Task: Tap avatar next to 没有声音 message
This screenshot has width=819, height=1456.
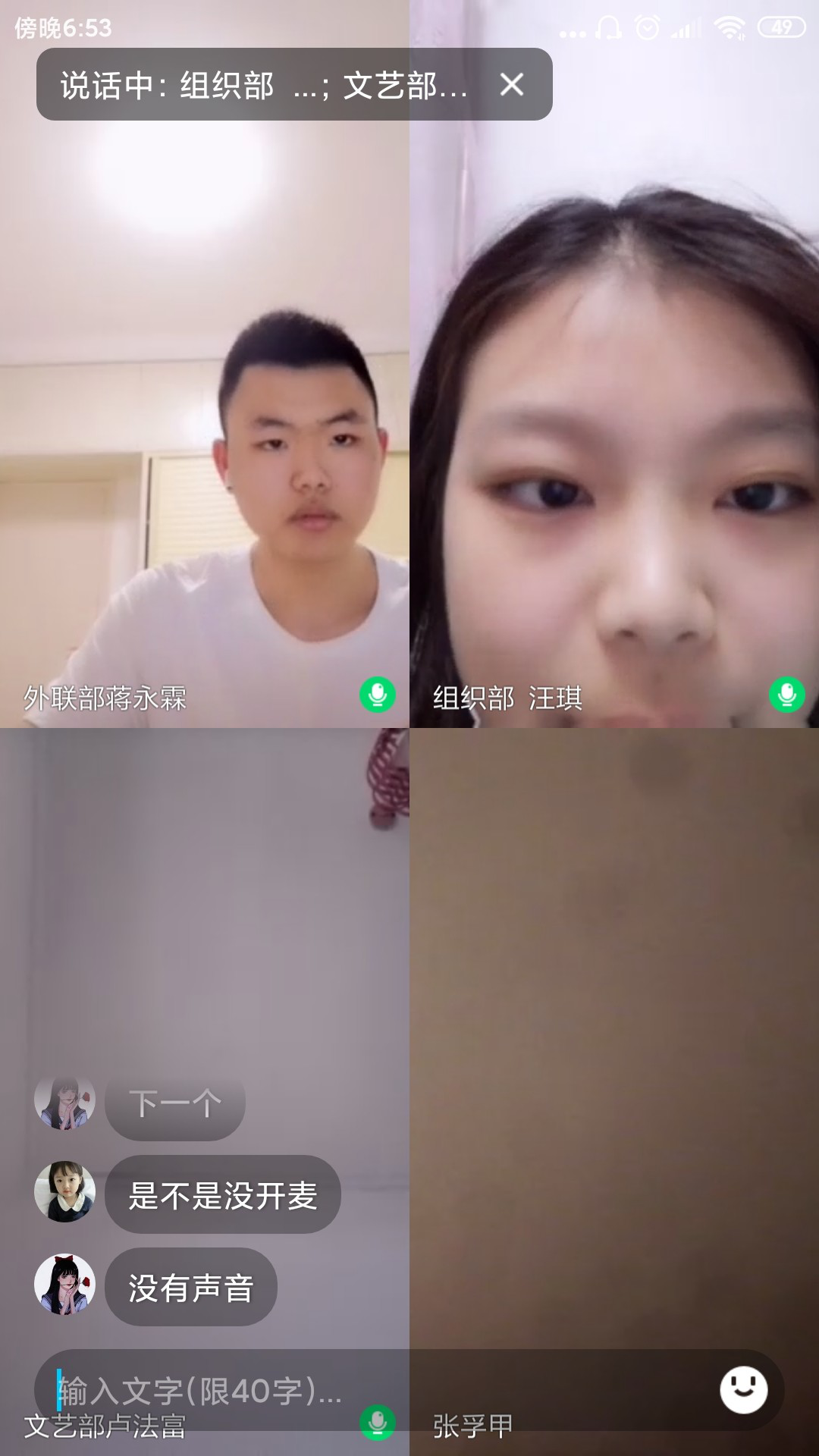Action: pos(64,1284)
